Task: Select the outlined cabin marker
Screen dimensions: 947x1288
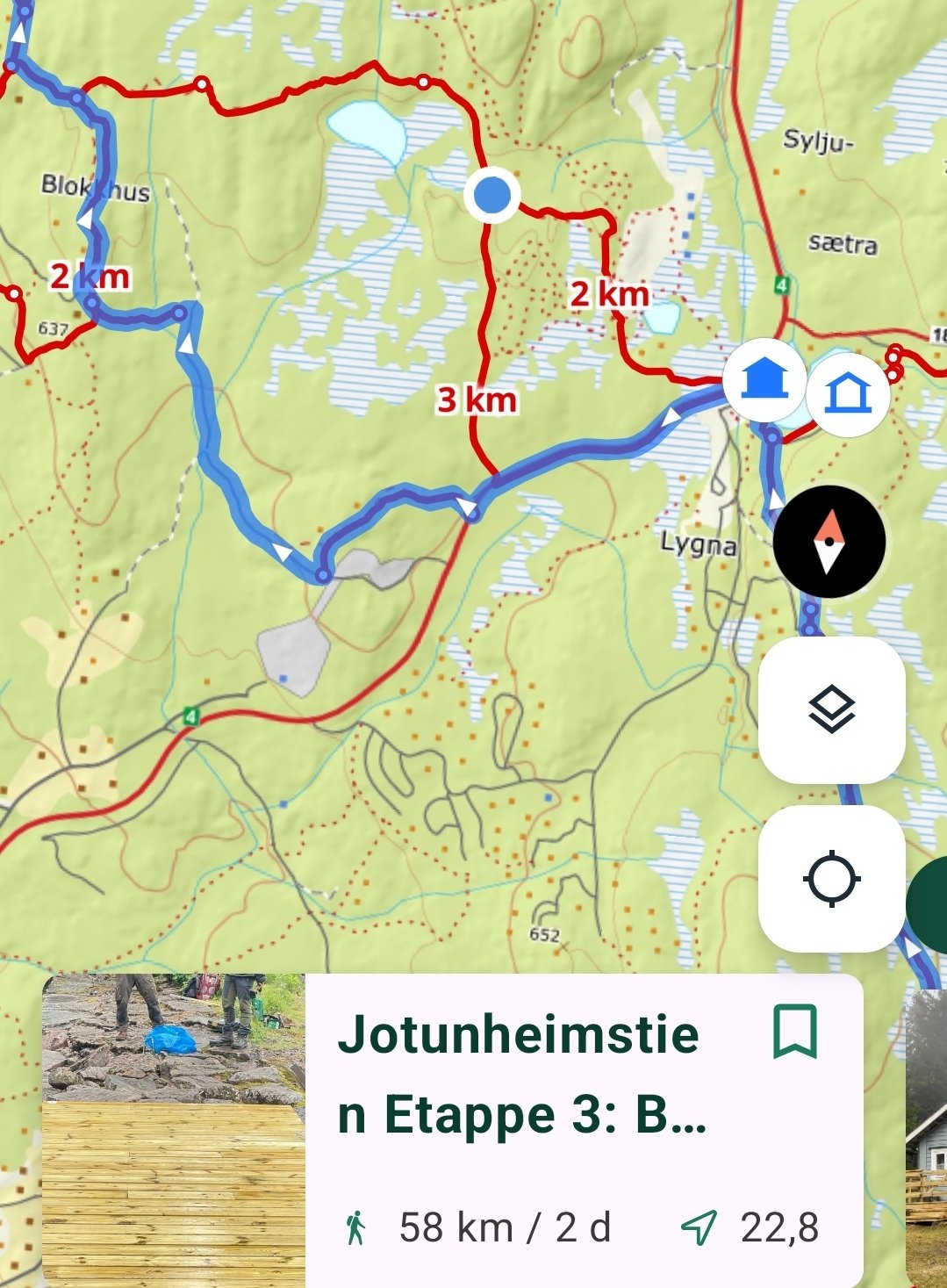Action: [848, 394]
